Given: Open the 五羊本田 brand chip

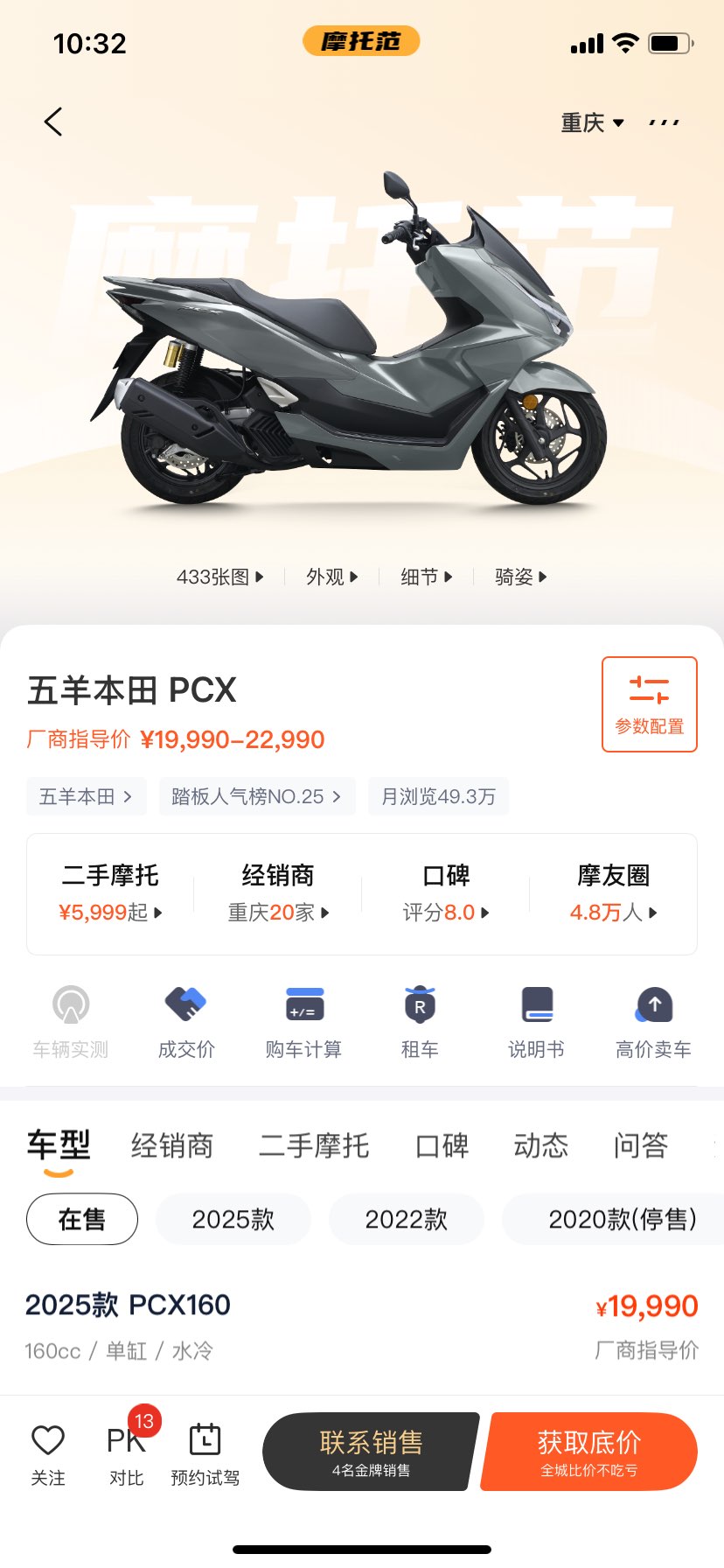Looking at the screenshot, I should click(86, 796).
